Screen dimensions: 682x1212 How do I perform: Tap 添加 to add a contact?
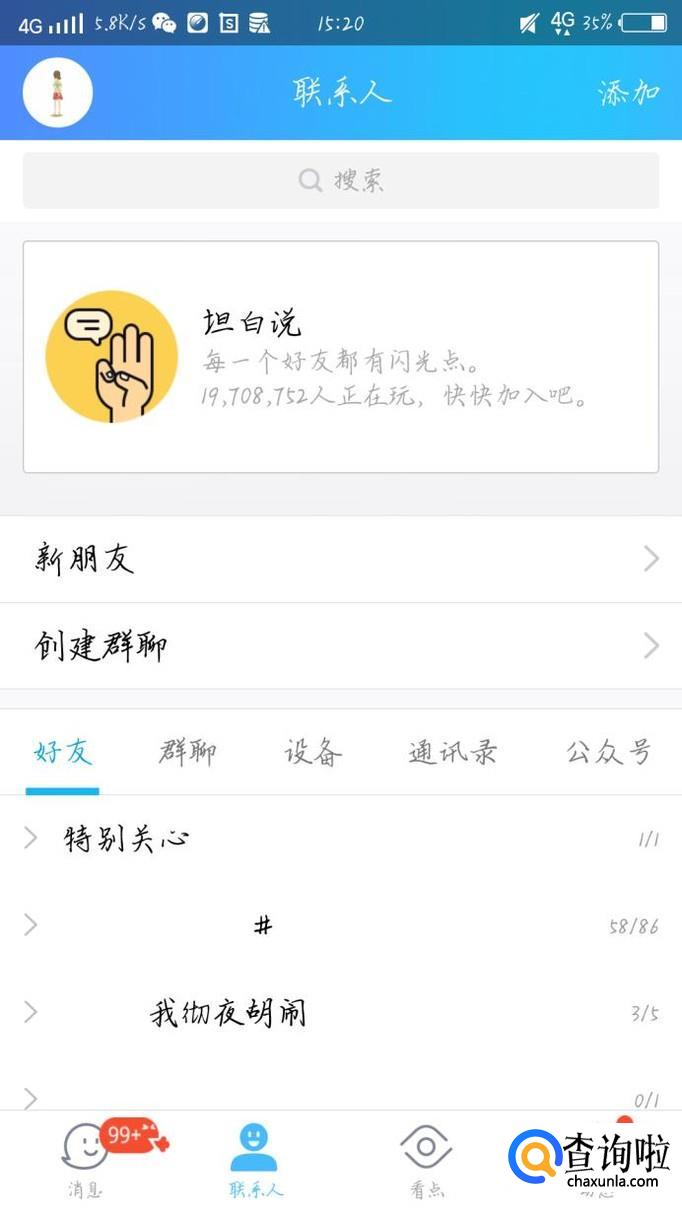click(x=629, y=93)
